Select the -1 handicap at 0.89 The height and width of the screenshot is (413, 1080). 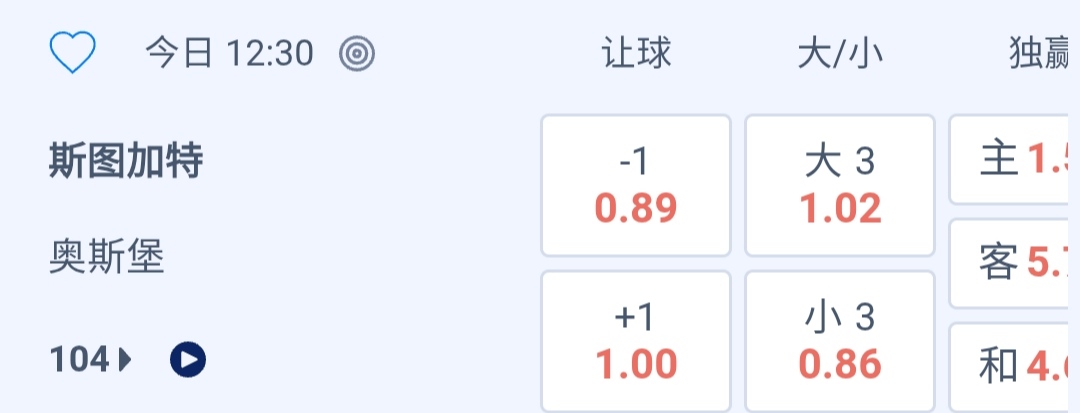(x=636, y=185)
